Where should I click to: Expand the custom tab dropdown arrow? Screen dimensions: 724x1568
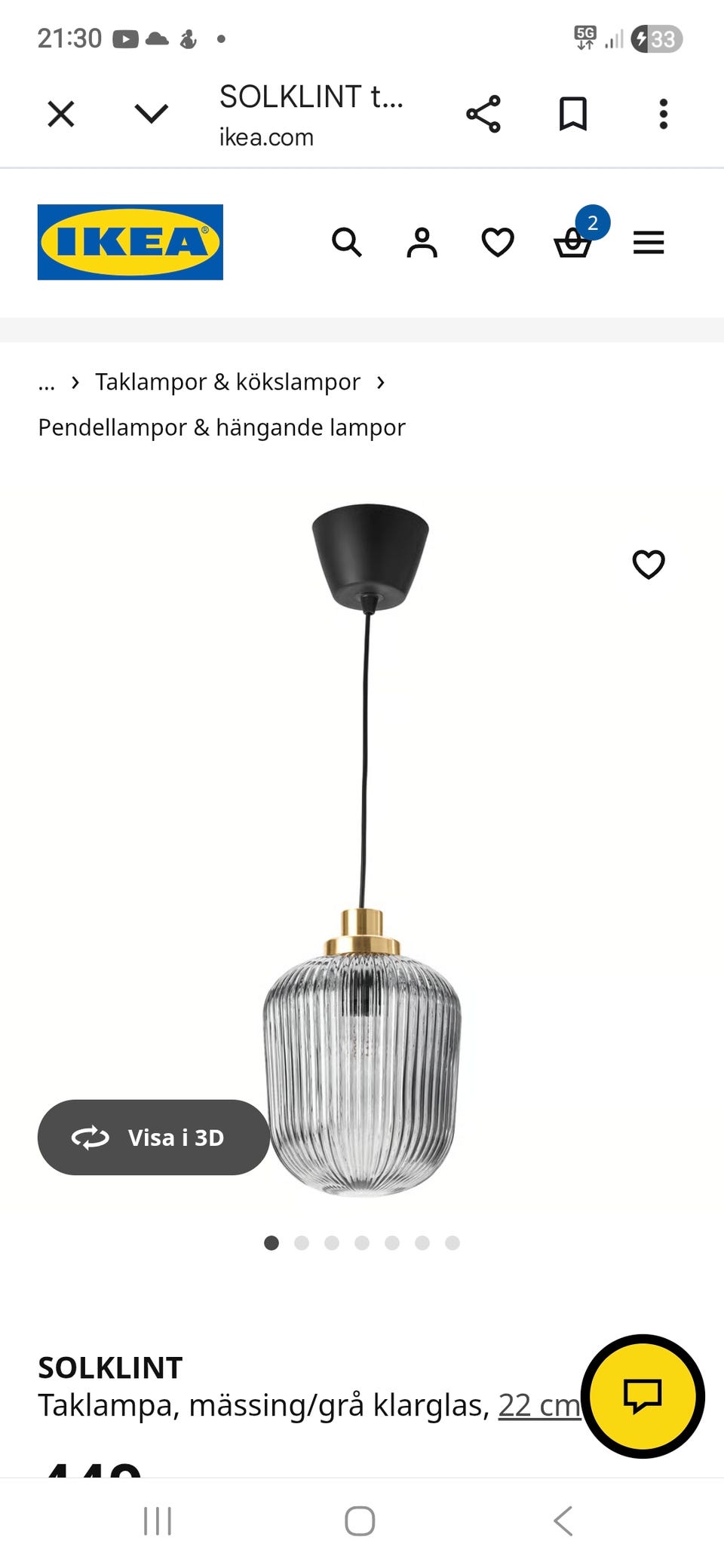click(x=151, y=115)
